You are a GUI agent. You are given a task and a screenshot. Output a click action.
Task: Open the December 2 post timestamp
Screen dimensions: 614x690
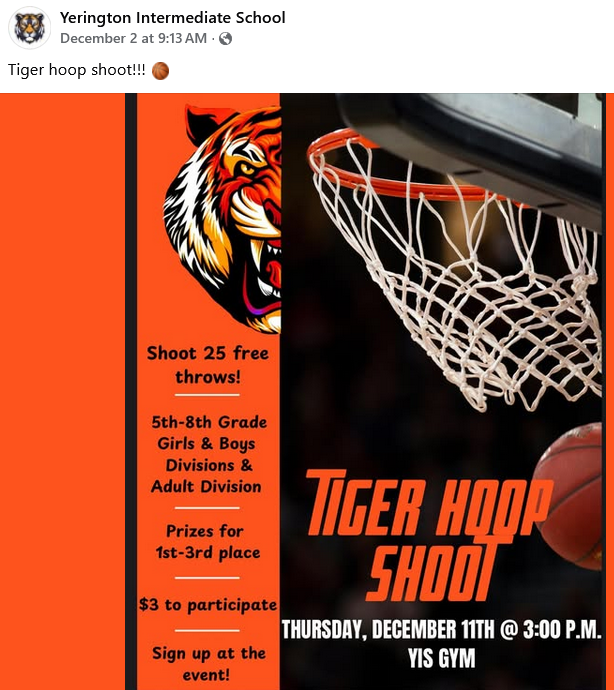(133, 38)
